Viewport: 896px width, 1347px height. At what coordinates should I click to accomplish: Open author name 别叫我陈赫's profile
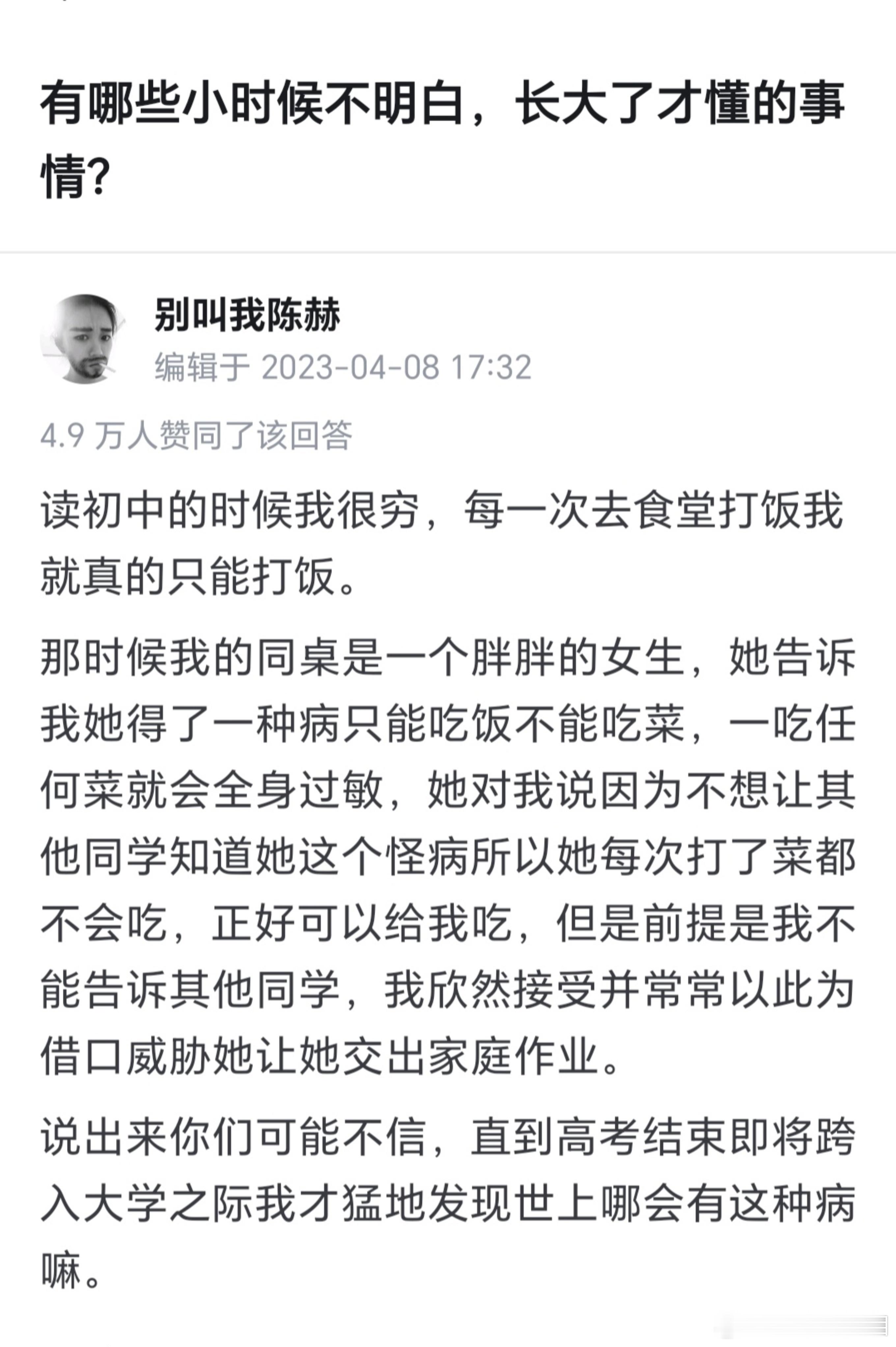click(247, 315)
